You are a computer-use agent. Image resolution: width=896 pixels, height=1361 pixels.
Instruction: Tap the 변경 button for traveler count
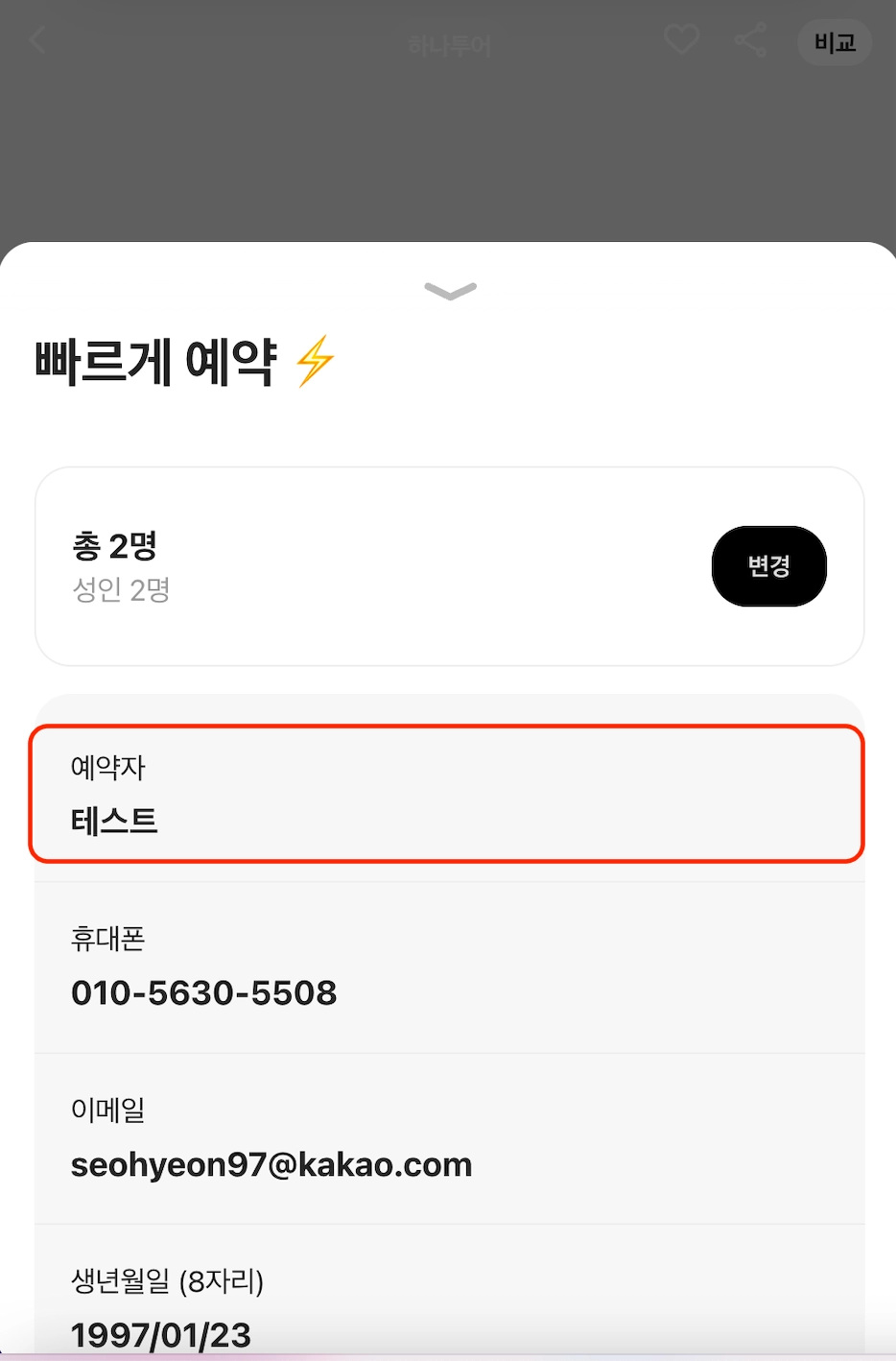[768, 565]
